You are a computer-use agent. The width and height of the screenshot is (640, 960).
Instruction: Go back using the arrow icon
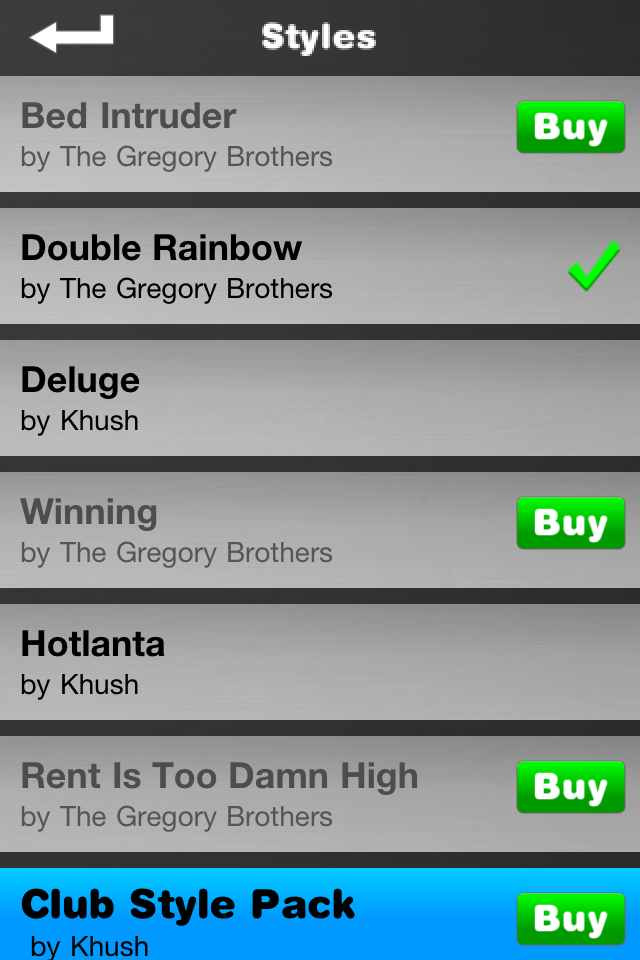[x=72, y=35]
